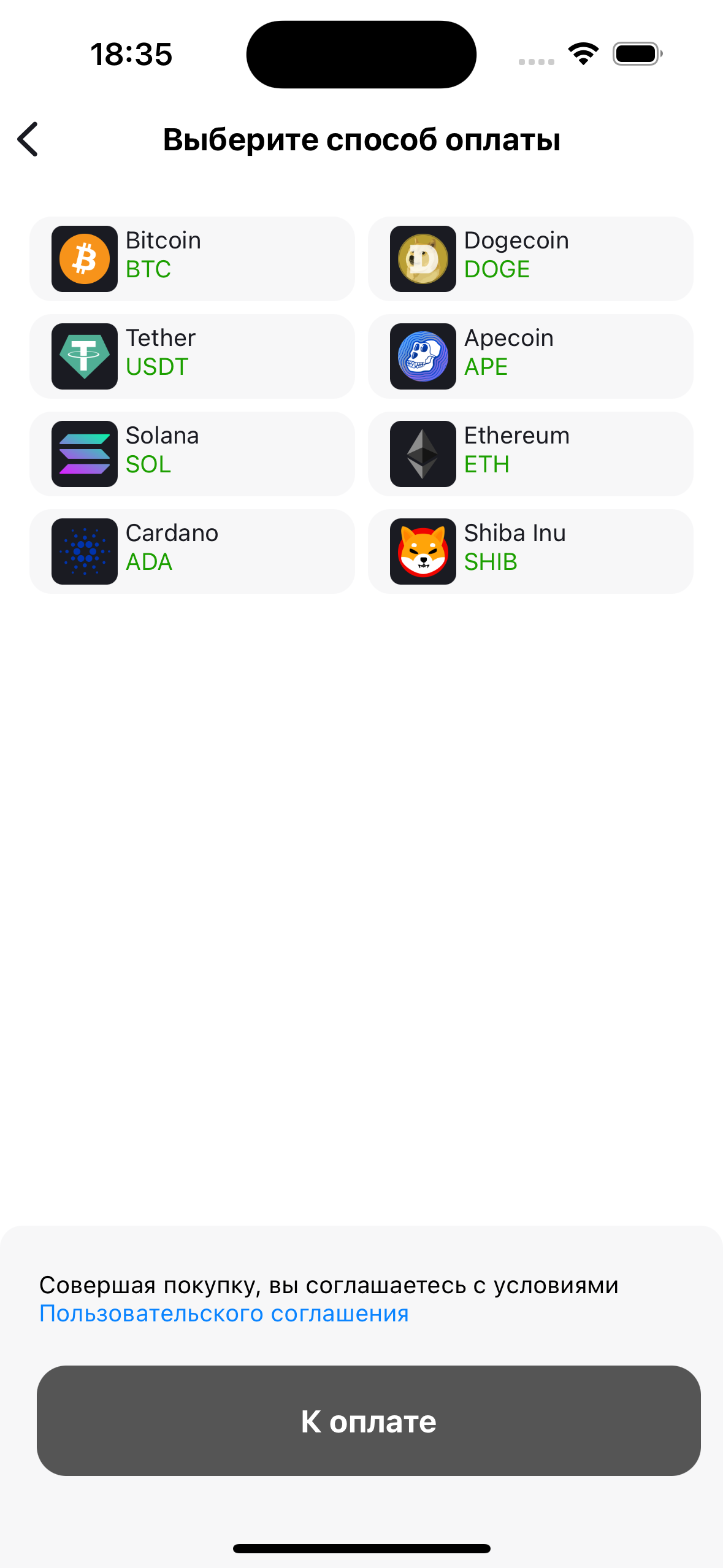Screen dimensions: 723x1568
Task: Choose Dogecoin DOGE for payment
Action: [530, 259]
